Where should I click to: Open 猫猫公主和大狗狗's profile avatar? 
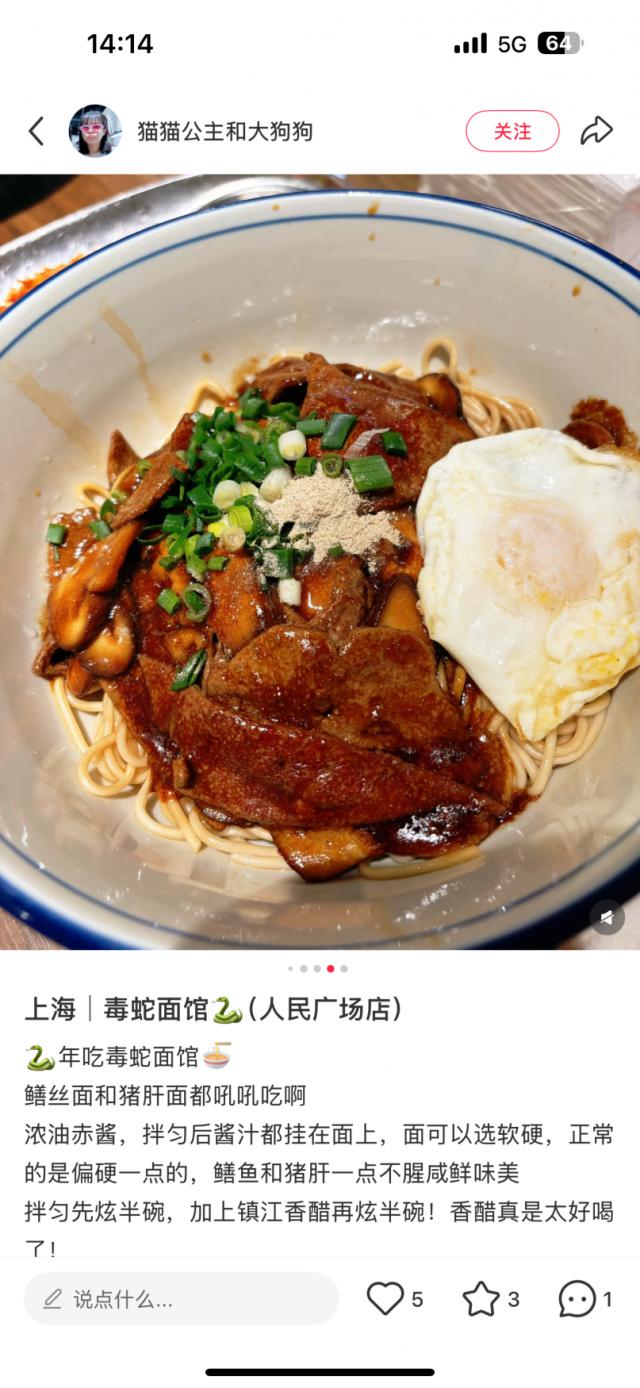click(95, 131)
